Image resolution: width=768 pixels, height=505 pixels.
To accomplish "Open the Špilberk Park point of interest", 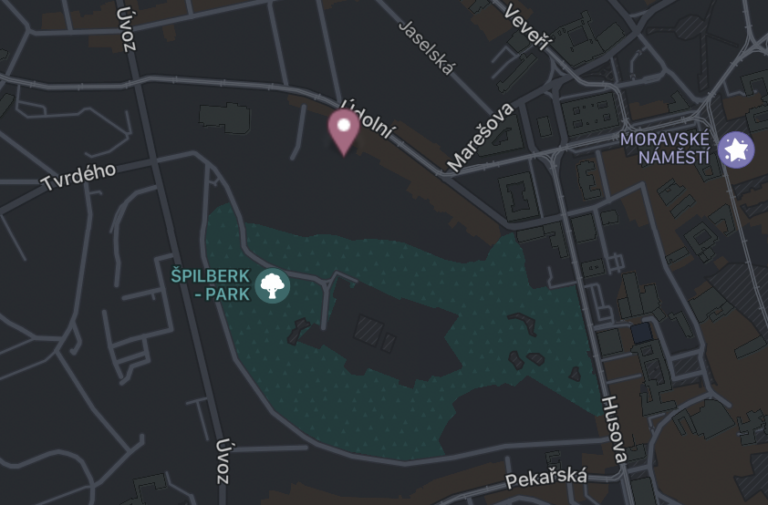I will (x=272, y=285).
